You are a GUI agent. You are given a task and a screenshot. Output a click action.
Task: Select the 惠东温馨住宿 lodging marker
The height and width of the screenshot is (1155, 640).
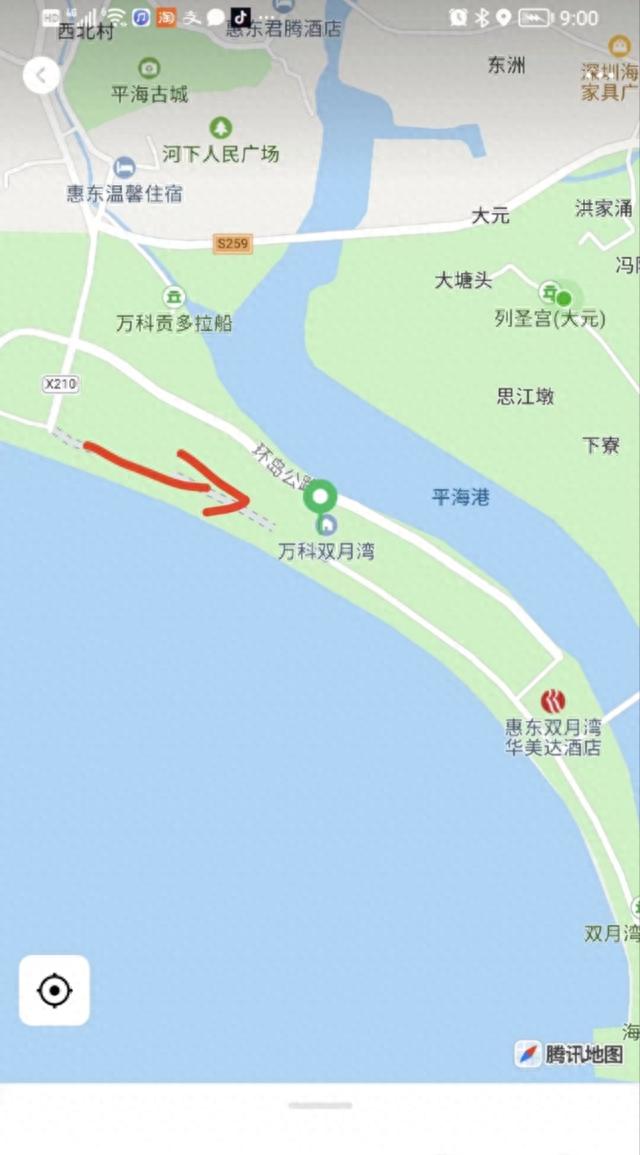[x=124, y=168]
